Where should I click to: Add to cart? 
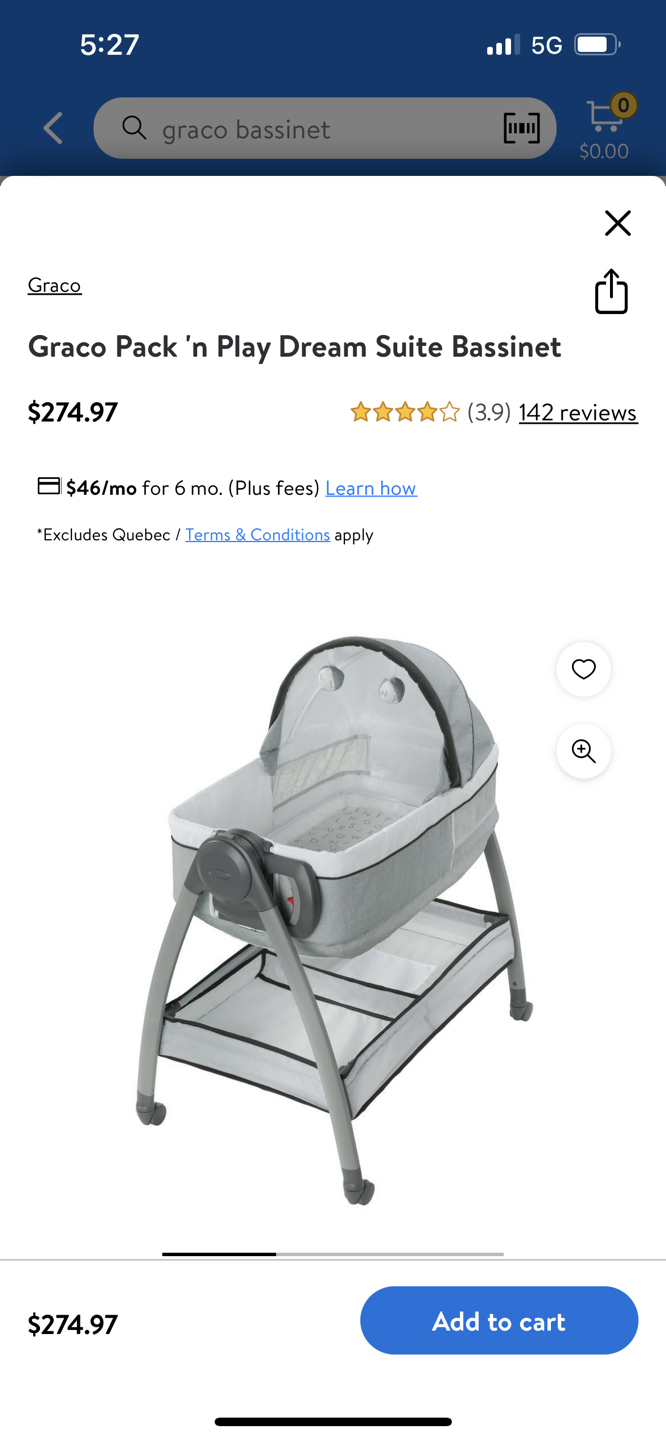tap(498, 1321)
